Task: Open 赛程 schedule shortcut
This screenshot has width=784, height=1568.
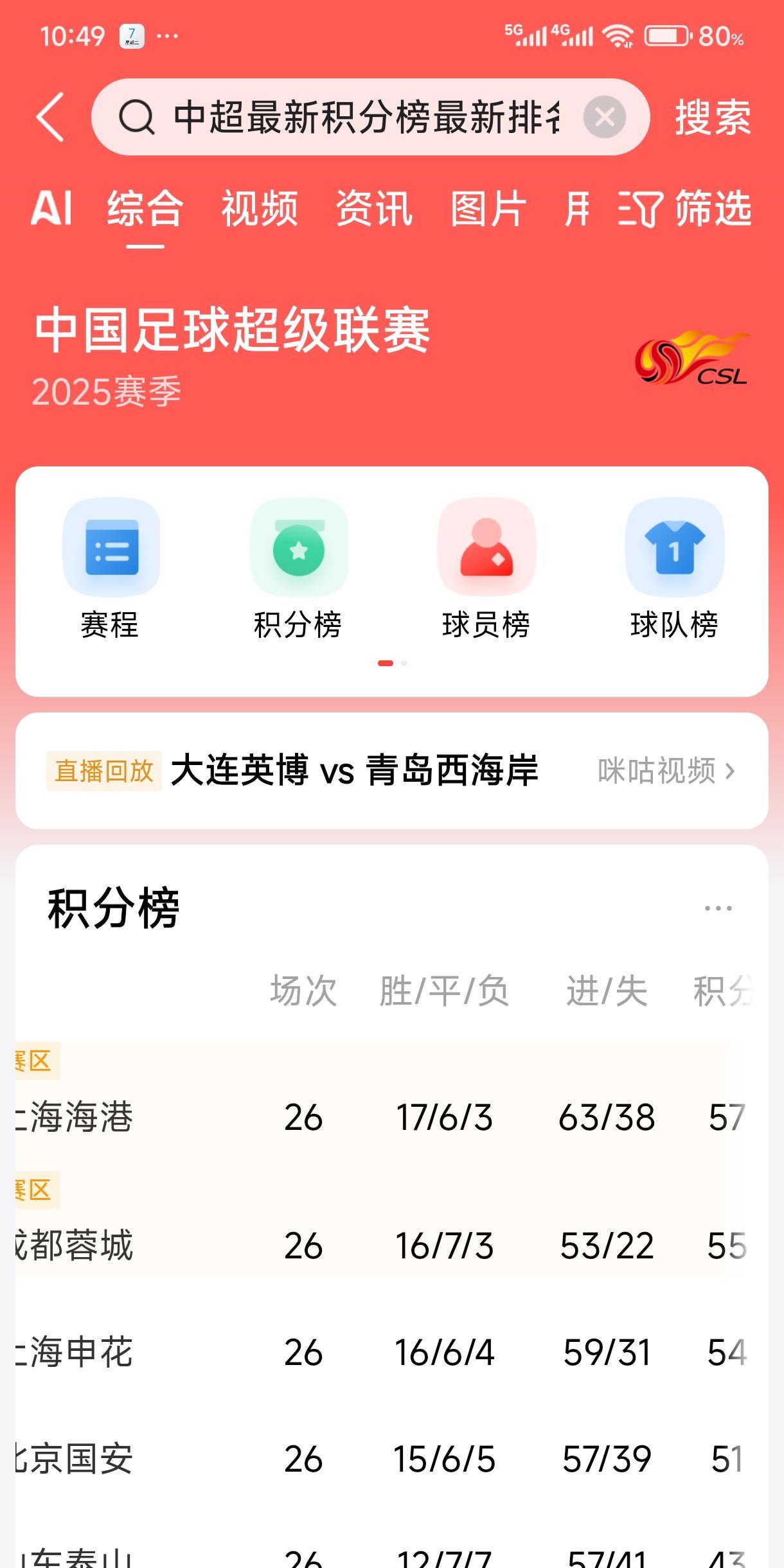Action: coord(110,568)
